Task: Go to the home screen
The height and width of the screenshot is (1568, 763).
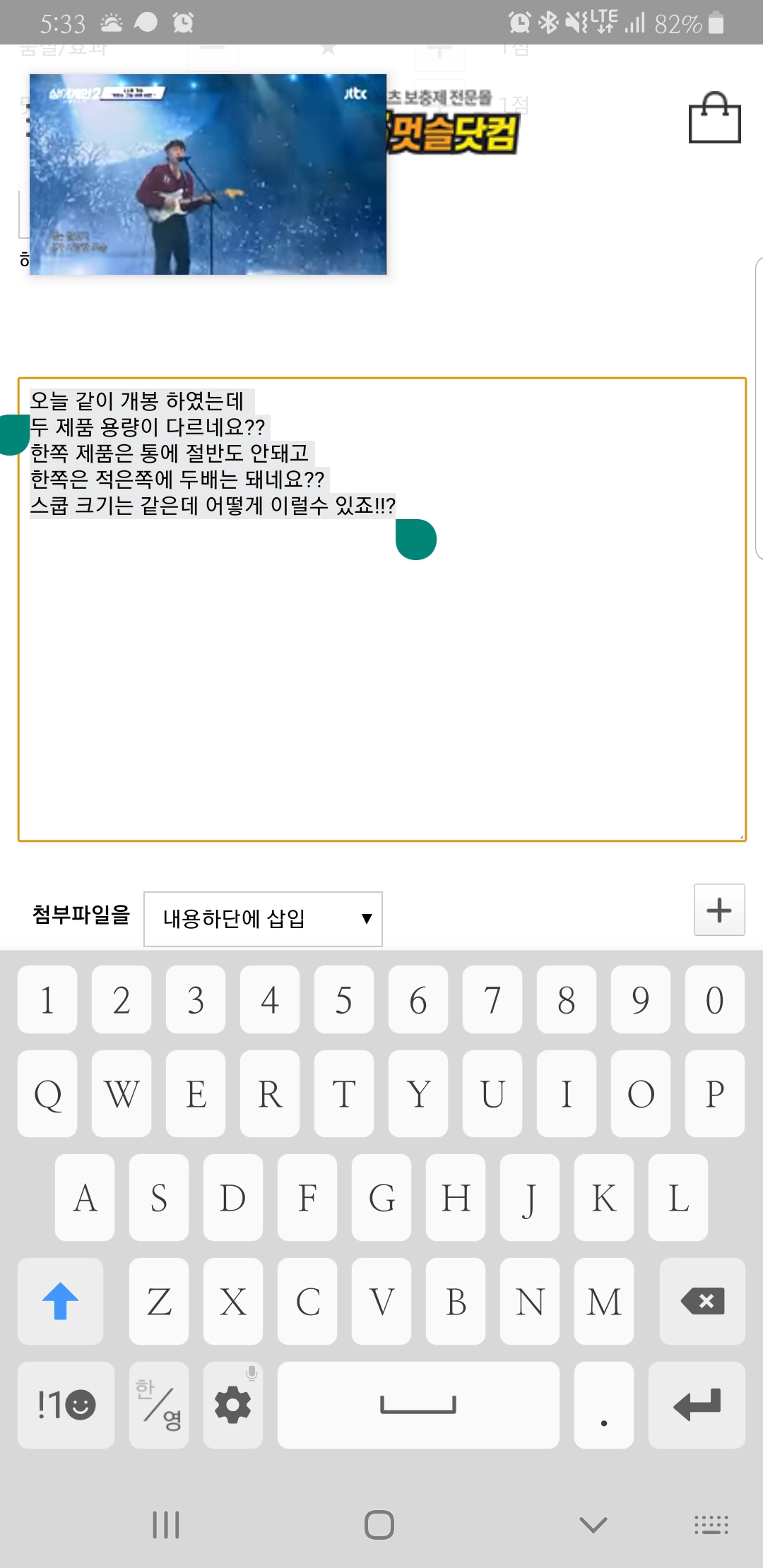Action: point(379,1525)
